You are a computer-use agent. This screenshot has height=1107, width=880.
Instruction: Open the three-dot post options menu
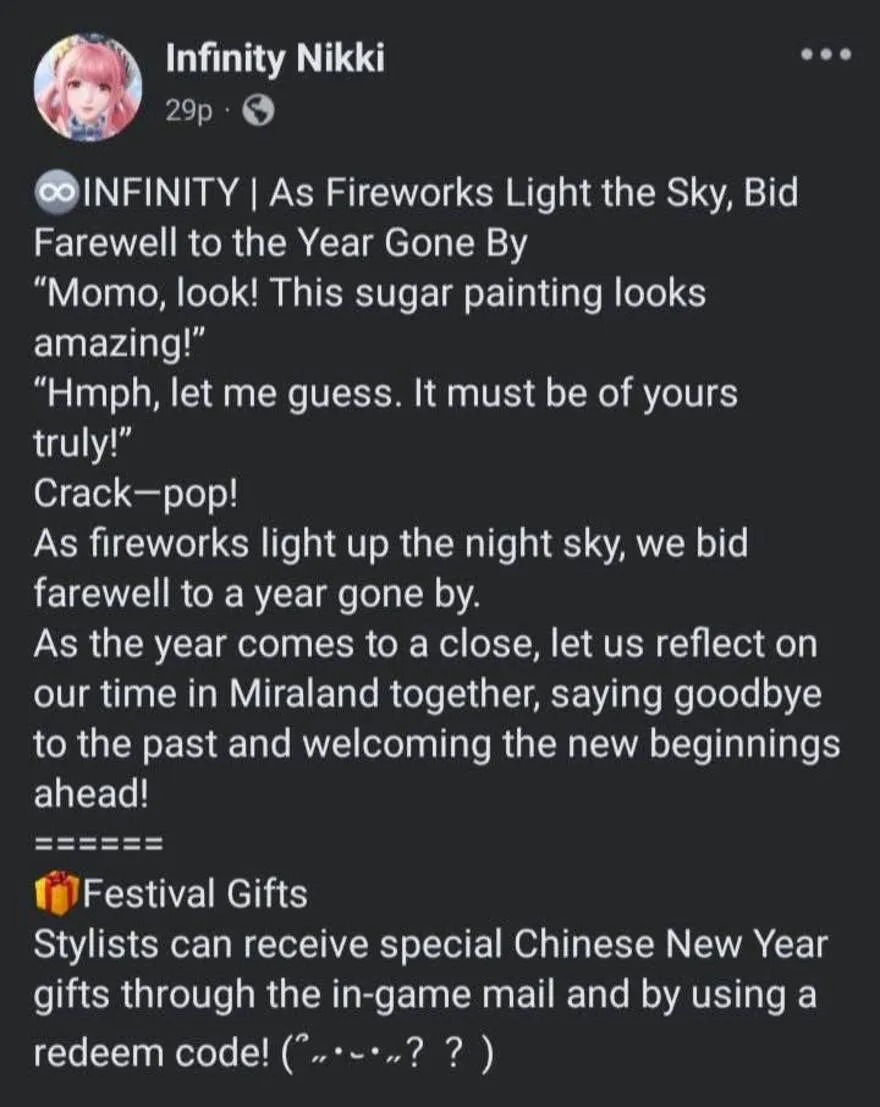click(x=824, y=55)
